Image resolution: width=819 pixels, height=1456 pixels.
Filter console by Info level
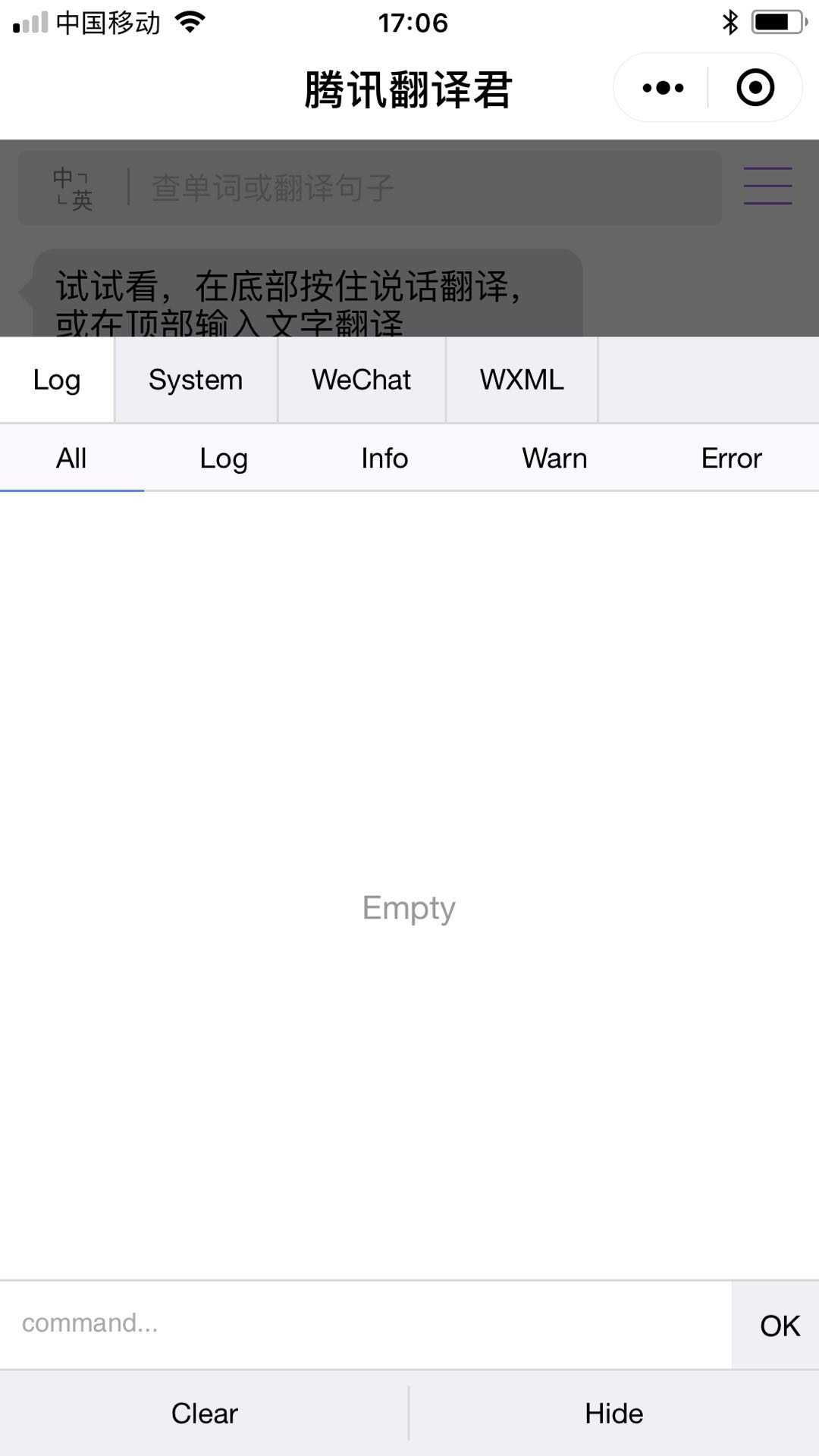(384, 459)
